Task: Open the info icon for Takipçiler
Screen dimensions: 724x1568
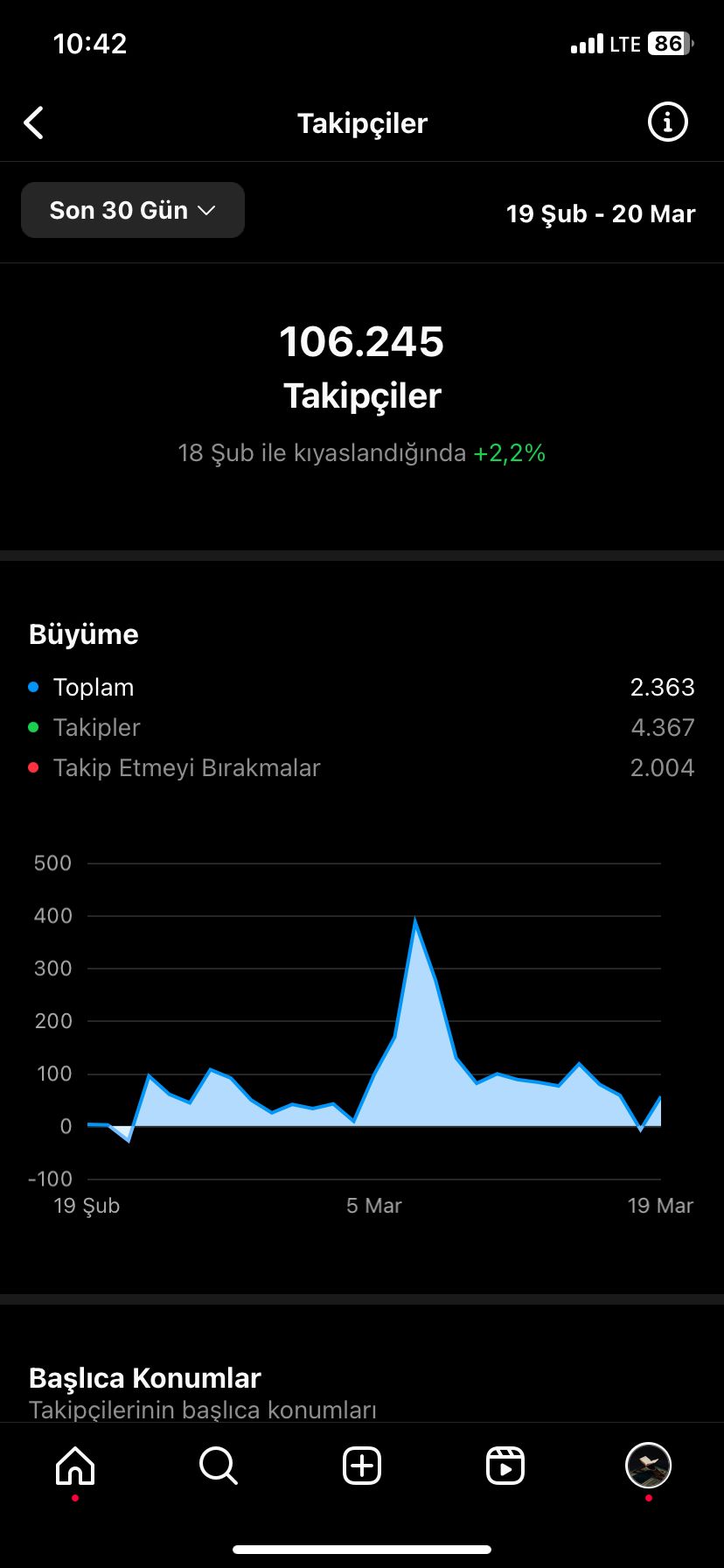Action: click(667, 122)
